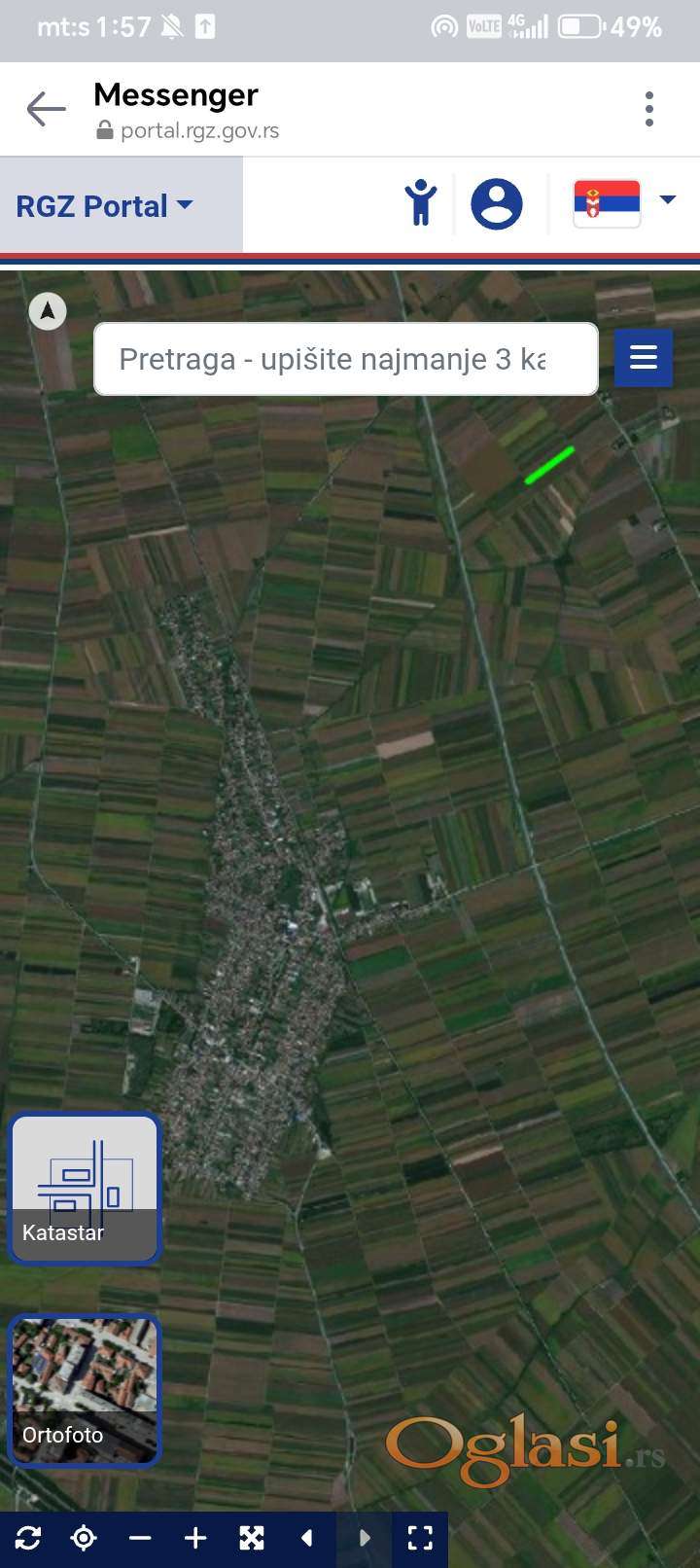Change language via Serbian flag dropdown
The height and width of the screenshot is (1568, 700).
tap(624, 202)
